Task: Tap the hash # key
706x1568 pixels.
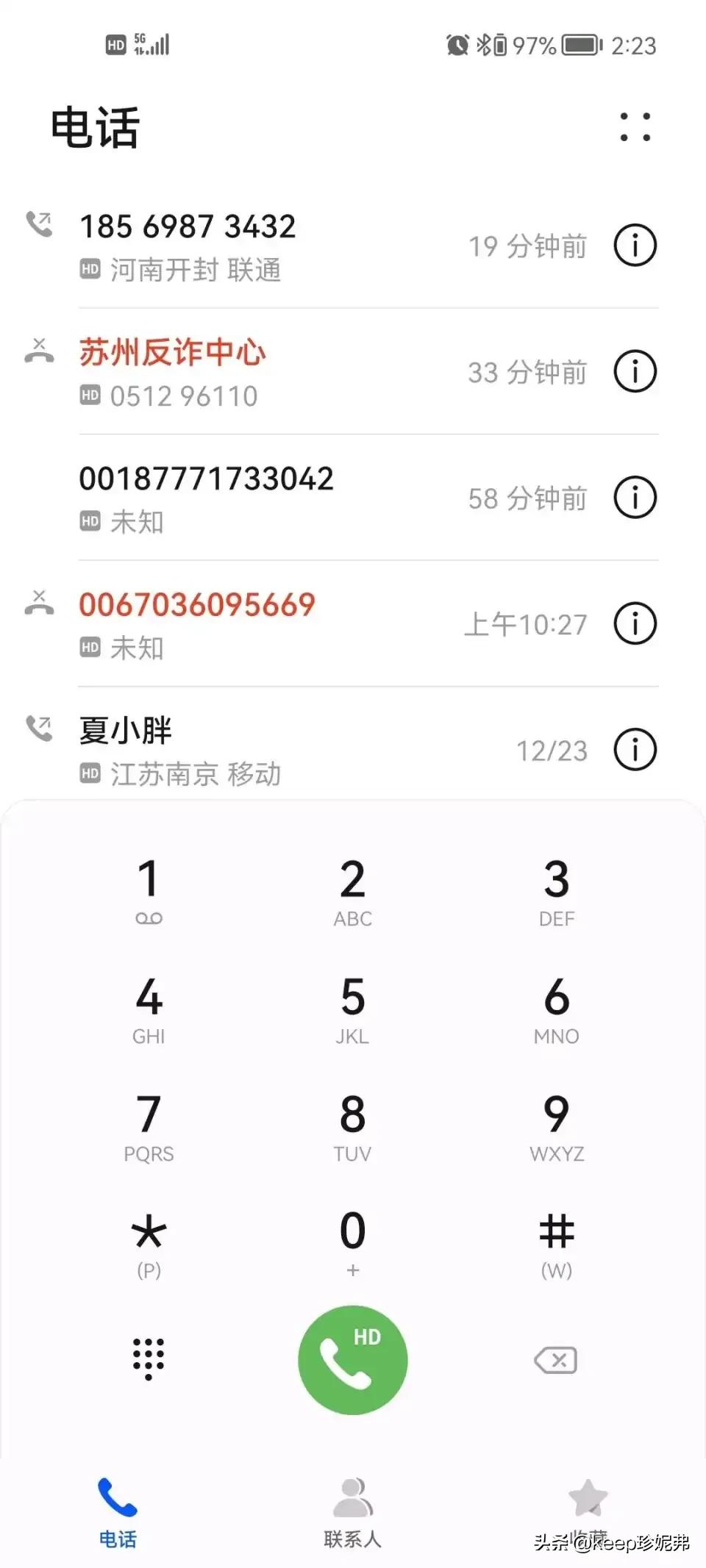Action: click(557, 1244)
